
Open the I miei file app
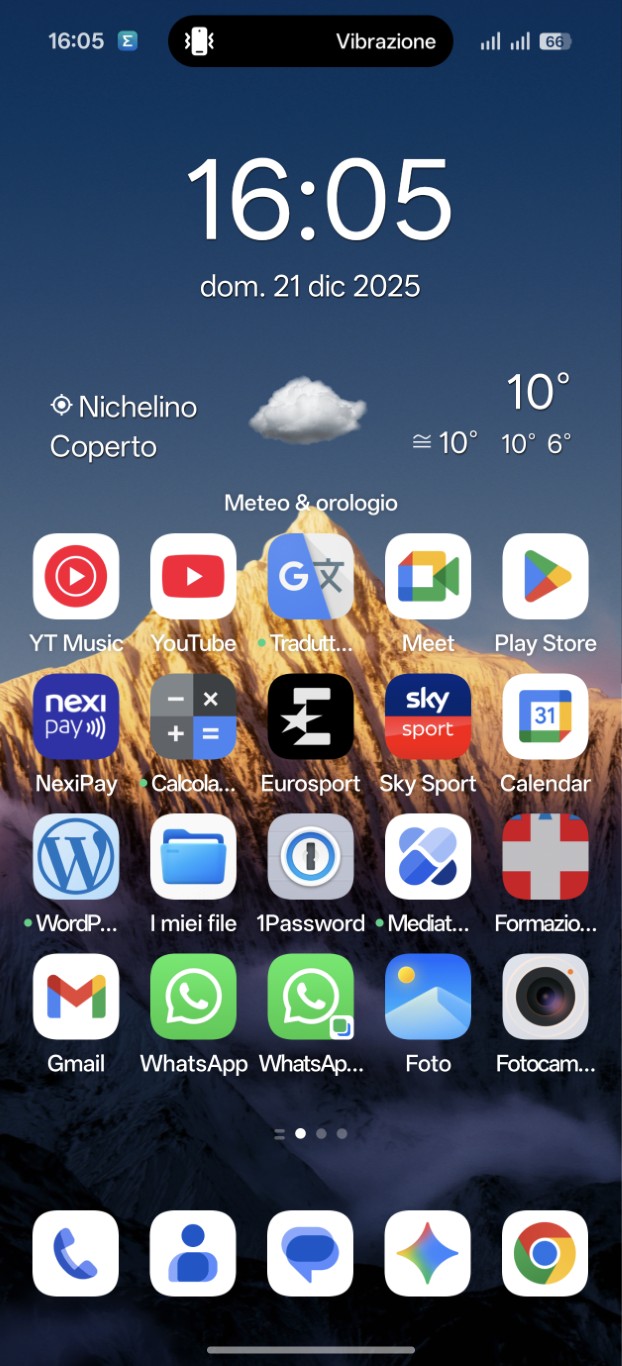pos(193,857)
